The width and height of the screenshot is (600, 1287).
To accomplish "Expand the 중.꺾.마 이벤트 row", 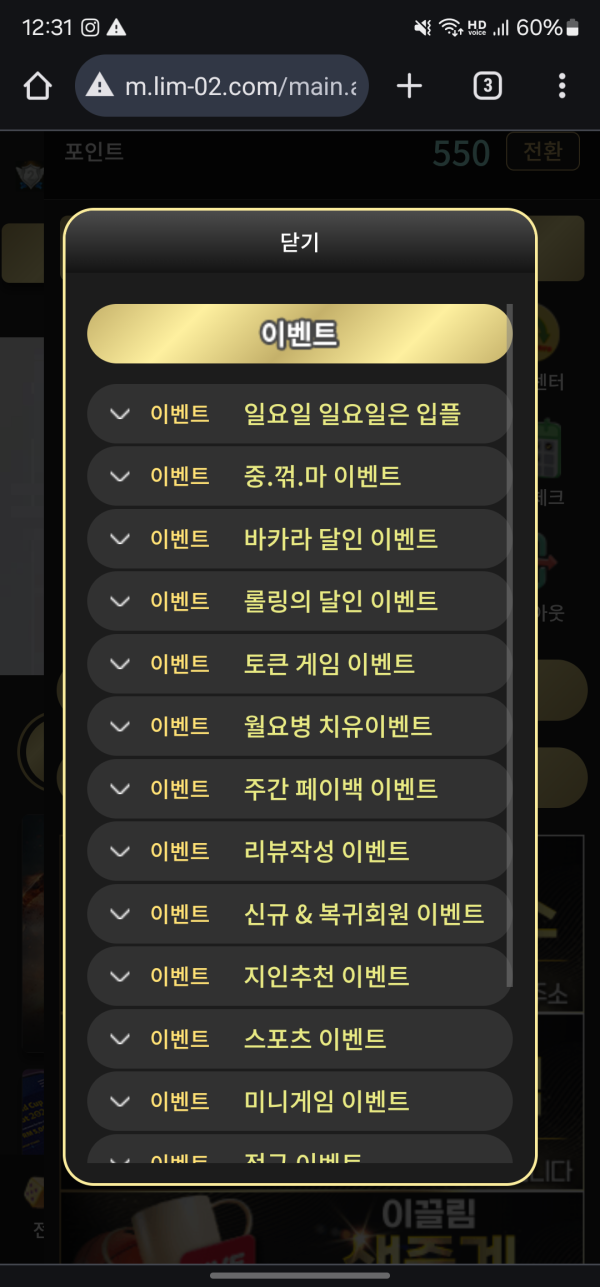I will tap(300, 476).
